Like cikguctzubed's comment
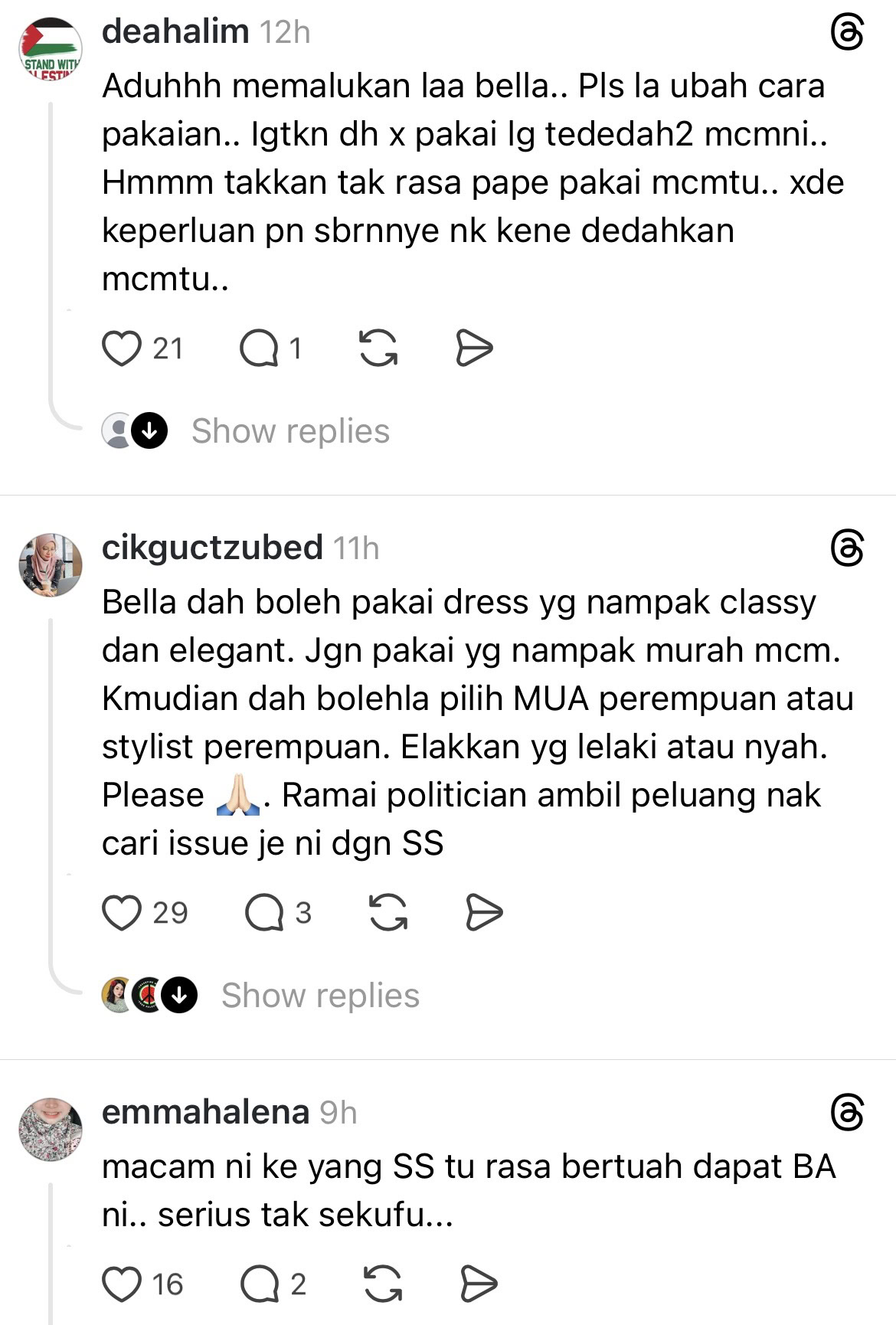 [122, 913]
